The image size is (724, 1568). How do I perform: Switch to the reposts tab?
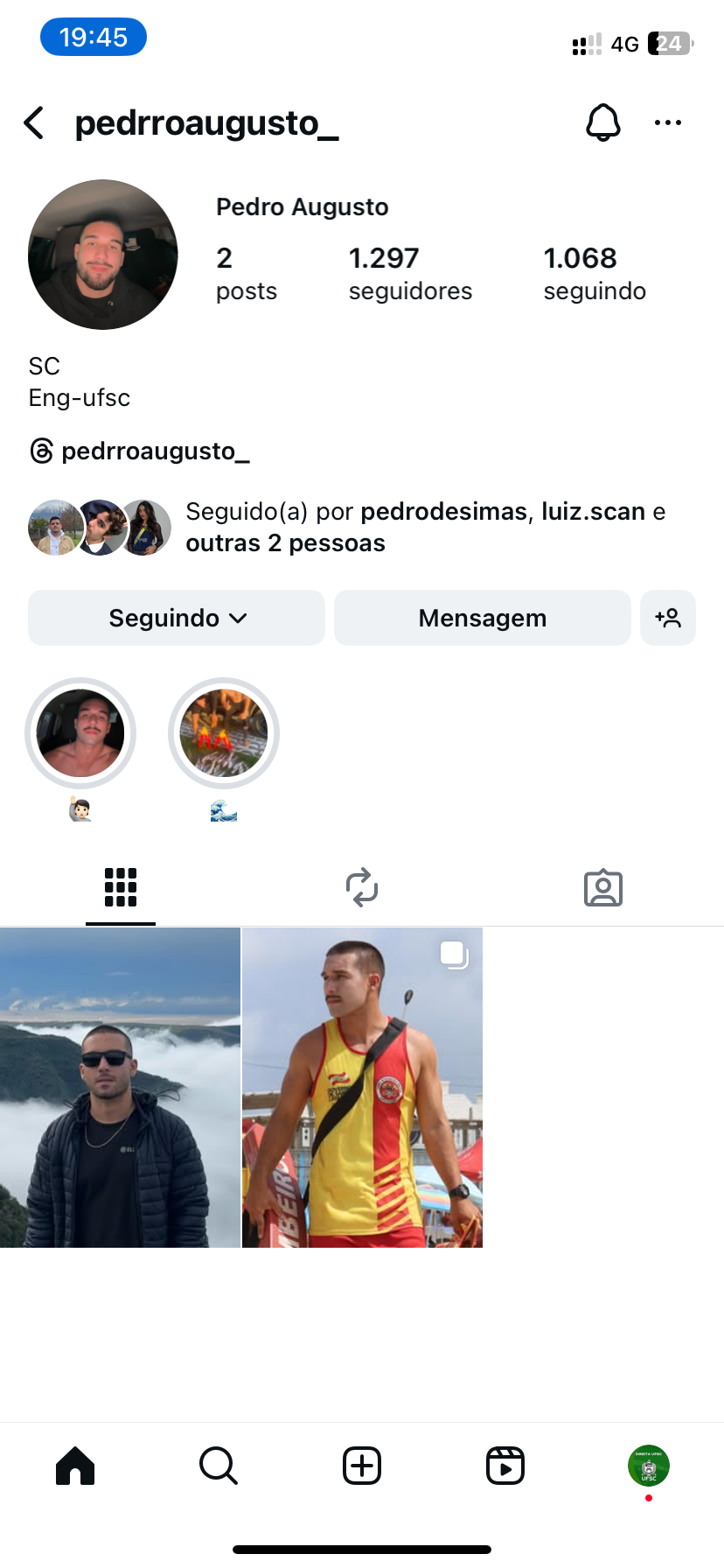click(362, 887)
